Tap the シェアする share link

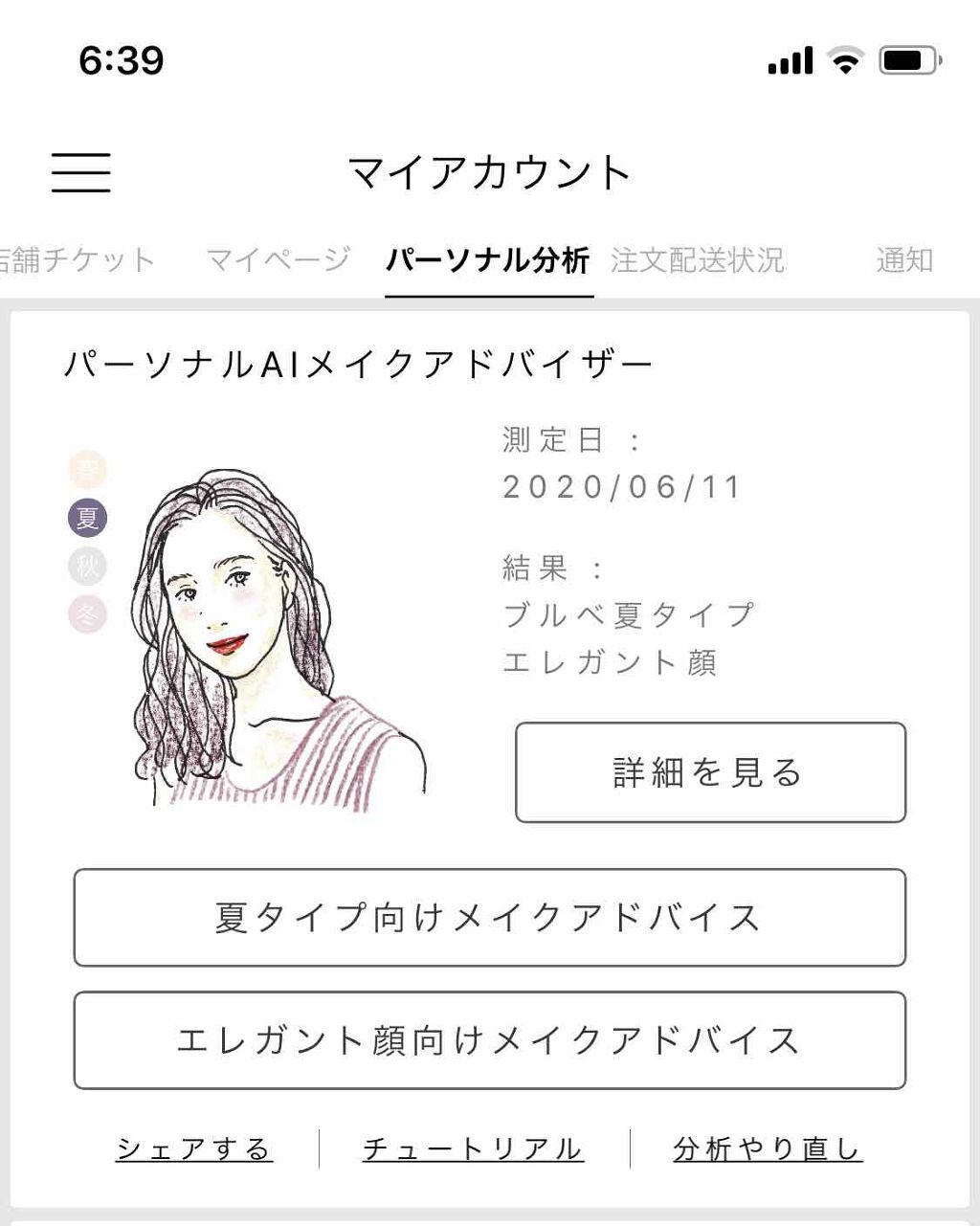193,1147
